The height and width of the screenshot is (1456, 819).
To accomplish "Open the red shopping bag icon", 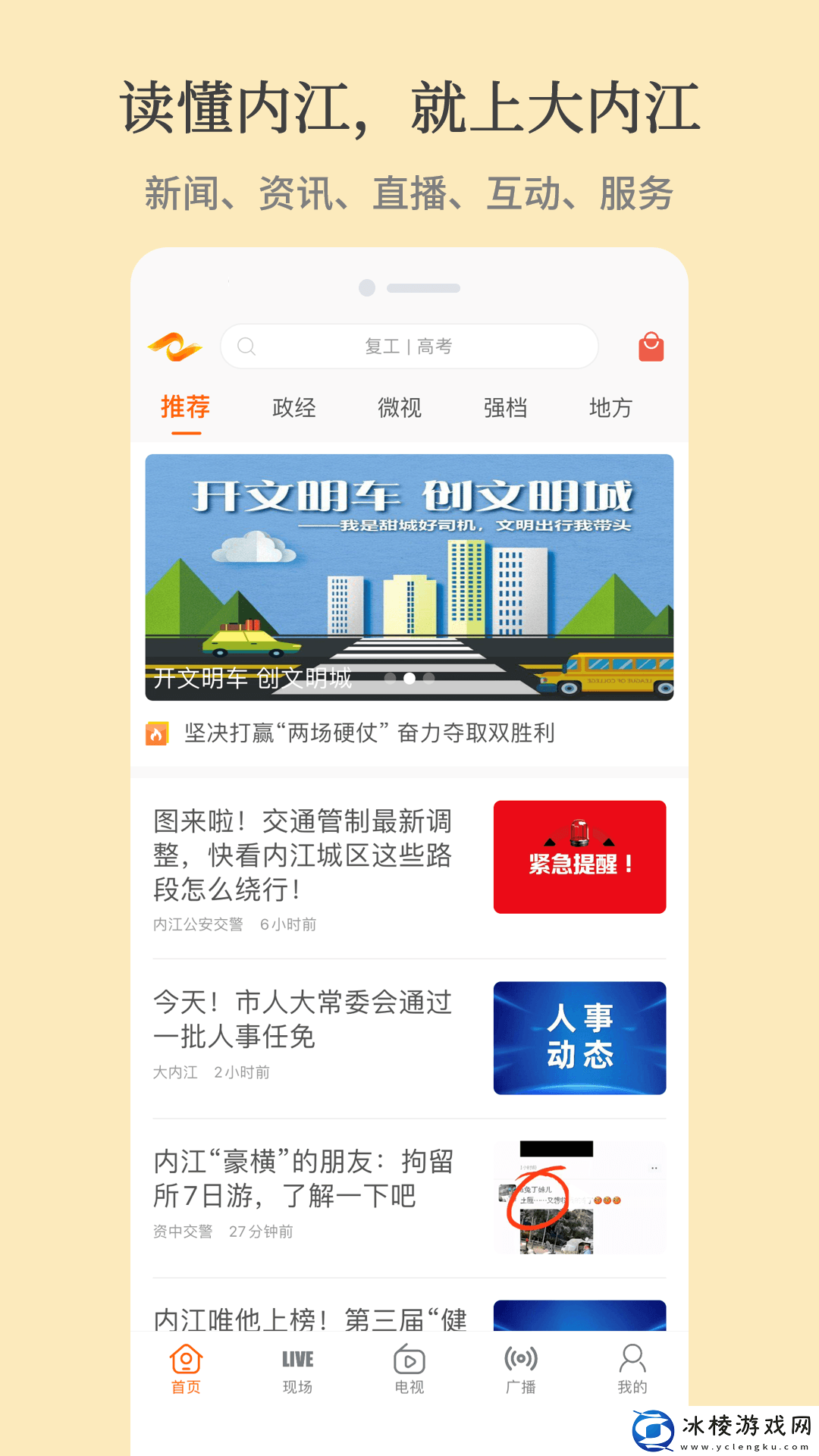I will tap(651, 346).
